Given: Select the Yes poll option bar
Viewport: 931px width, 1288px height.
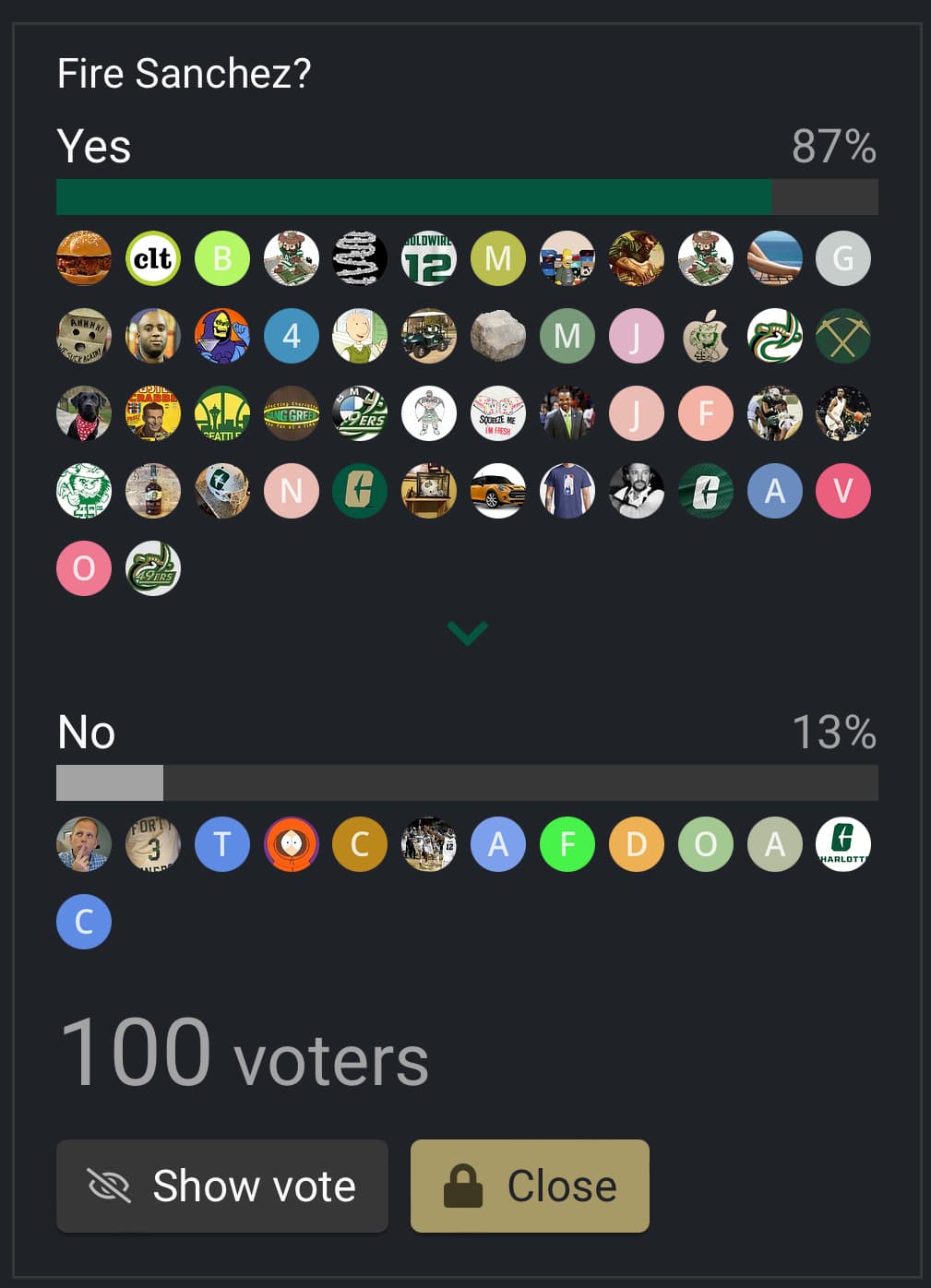Looking at the screenshot, I should (467, 197).
